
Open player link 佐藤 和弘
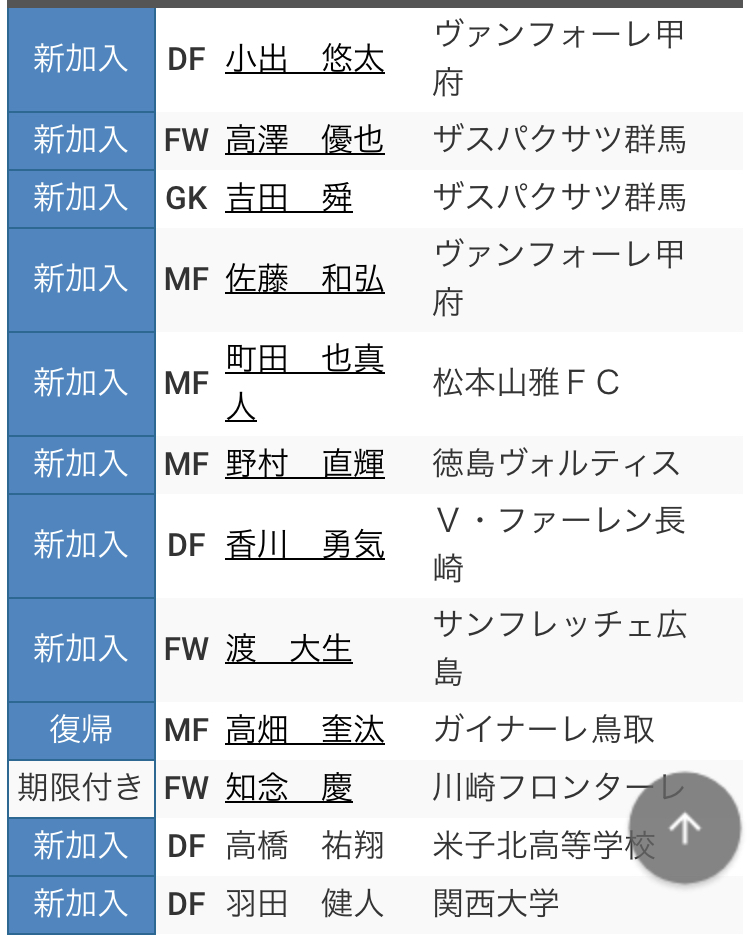[x=305, y=280]
